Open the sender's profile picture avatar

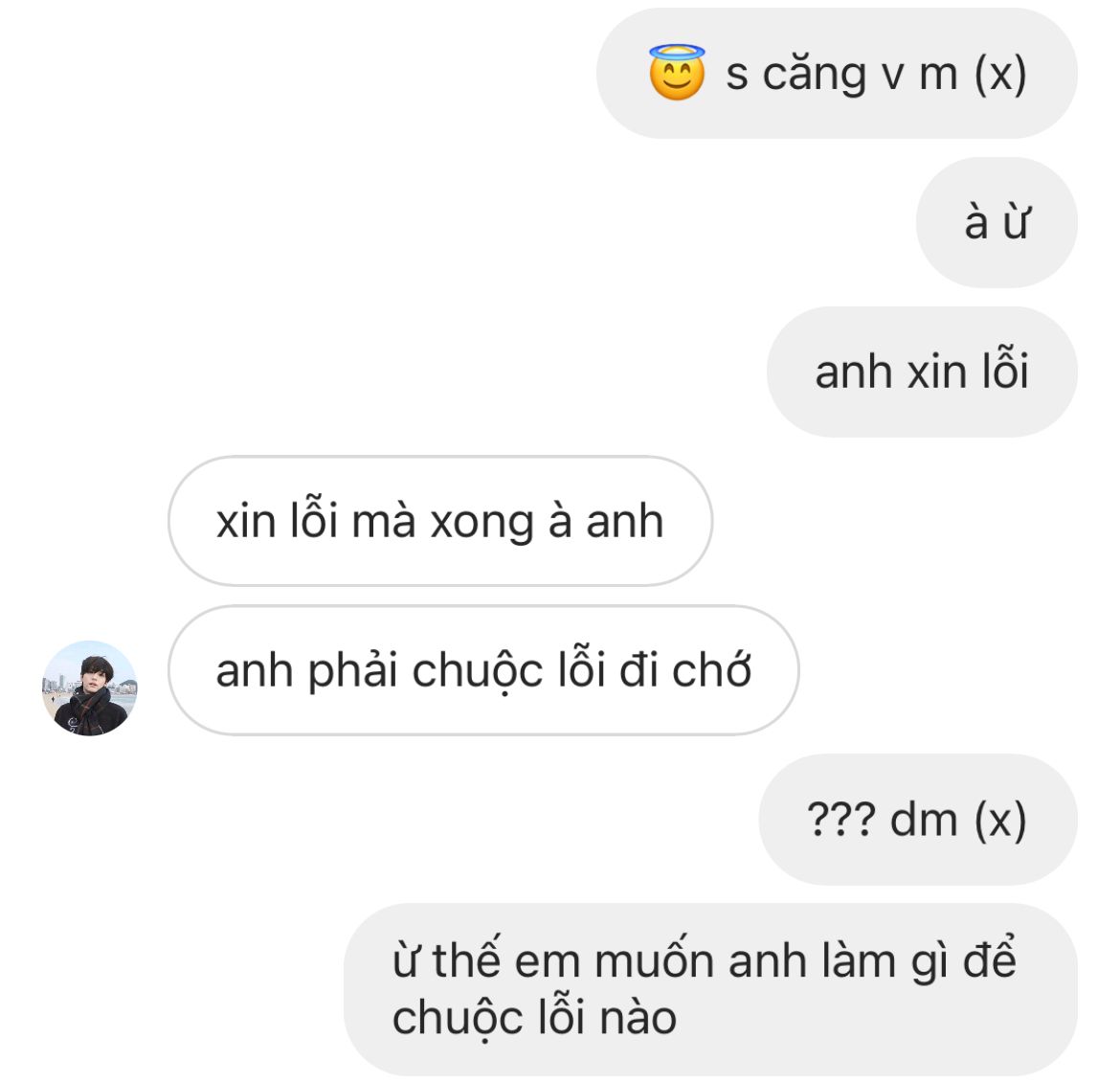tap(90, 688)
